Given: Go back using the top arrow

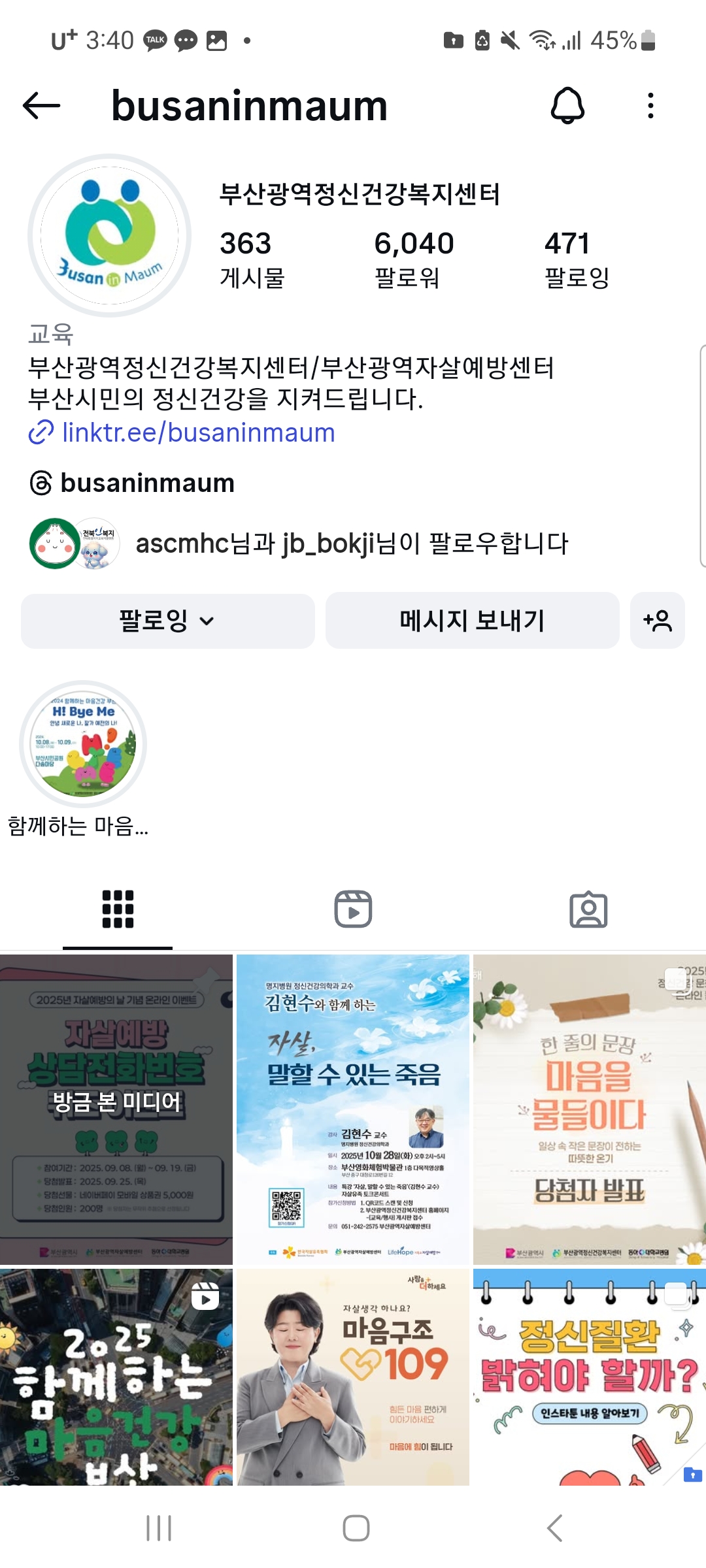Looking at the screenshot, I should coord(41,106).
